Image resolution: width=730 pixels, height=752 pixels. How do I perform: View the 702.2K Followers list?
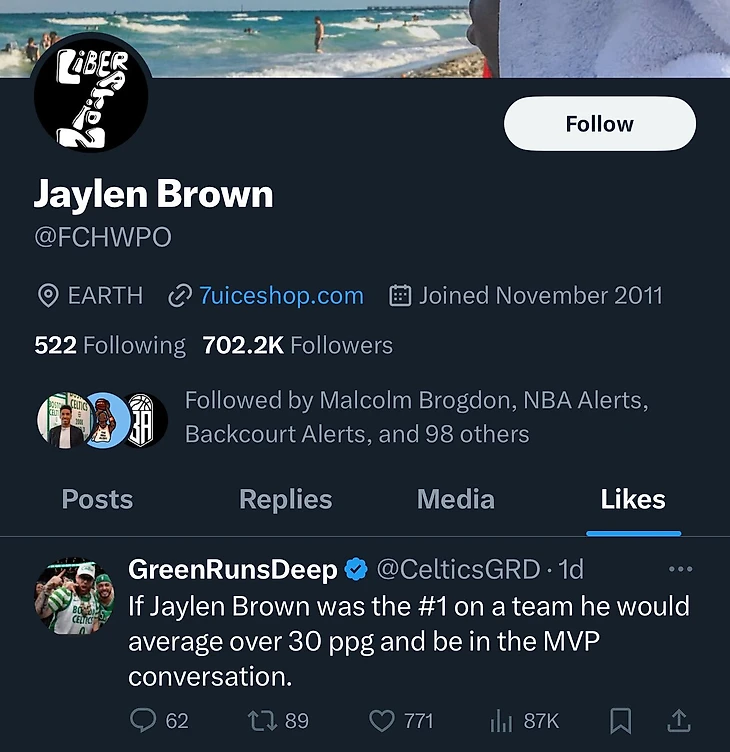click(297, 345)
